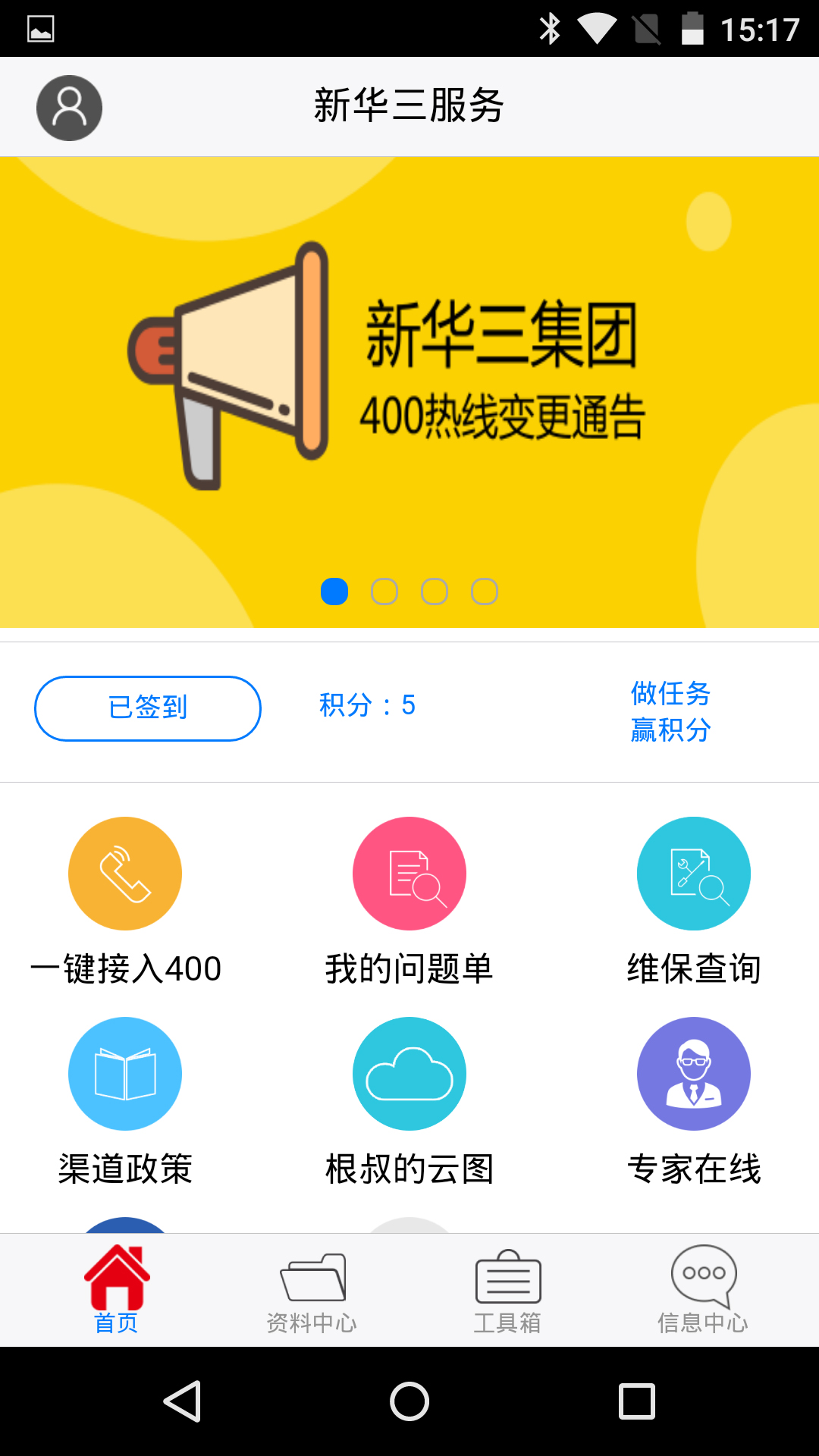Select the second banner page indicator dot
This screenshot has width=819, height=1456.
[x=384, y=591]
